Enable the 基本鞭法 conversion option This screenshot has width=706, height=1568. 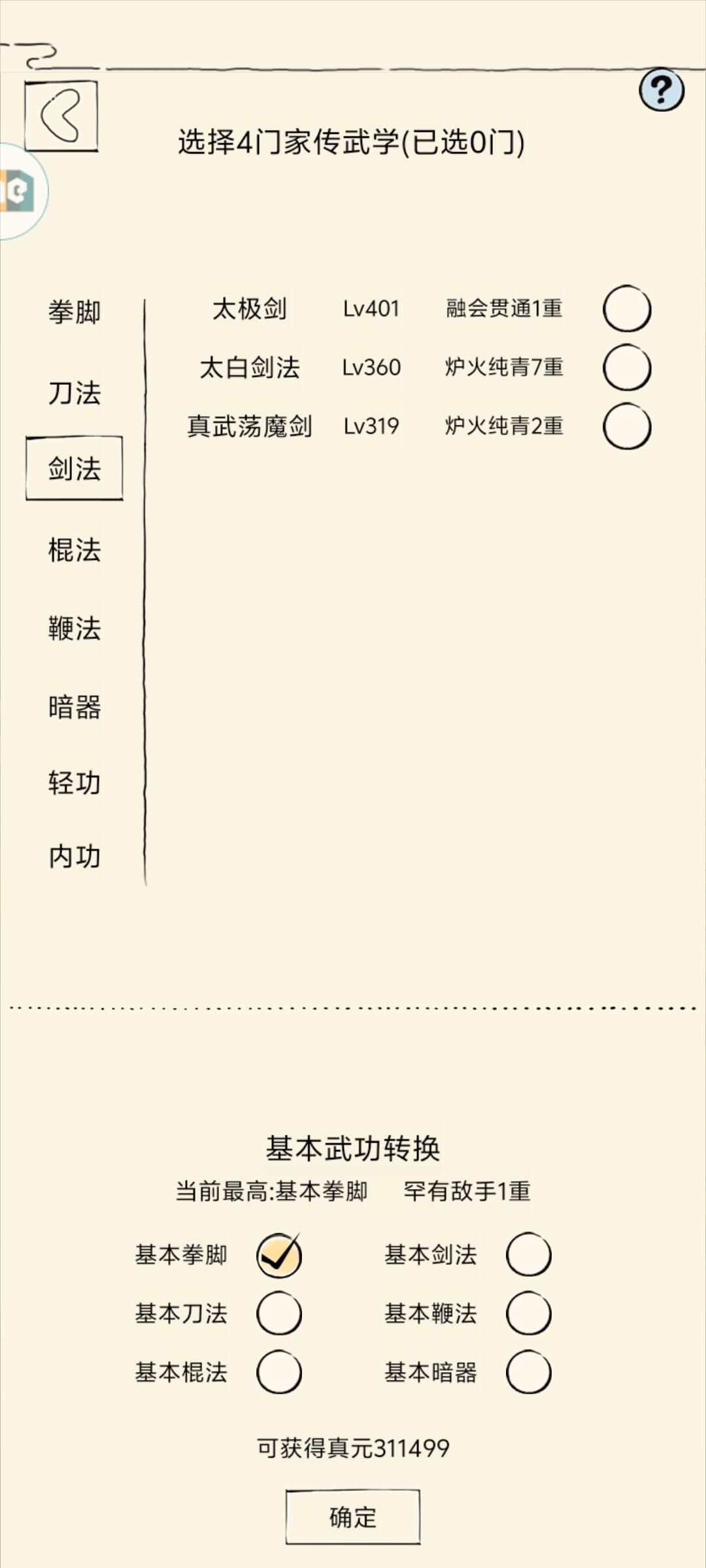529,1313
